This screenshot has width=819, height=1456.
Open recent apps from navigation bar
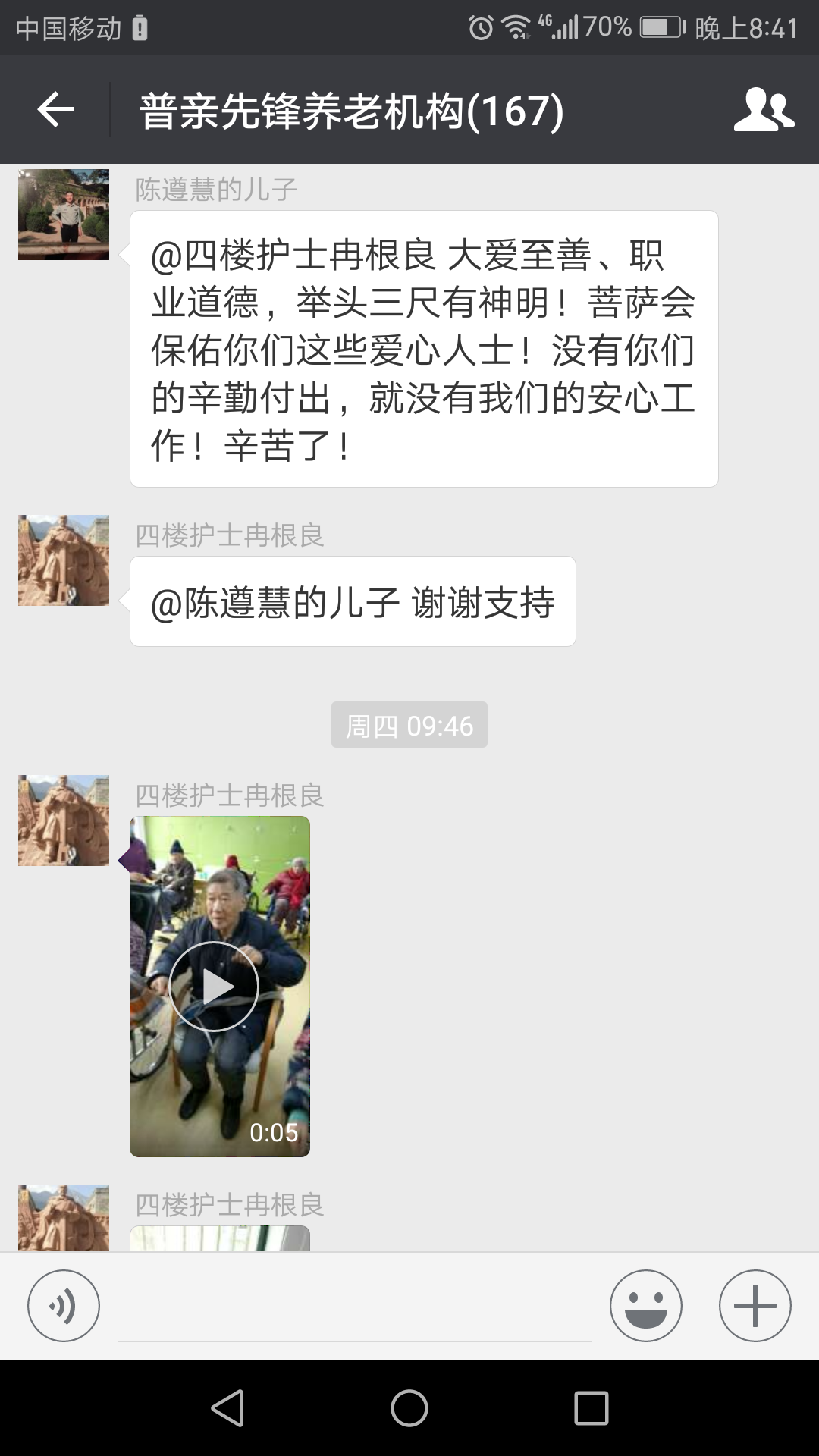pos(591,1408)
